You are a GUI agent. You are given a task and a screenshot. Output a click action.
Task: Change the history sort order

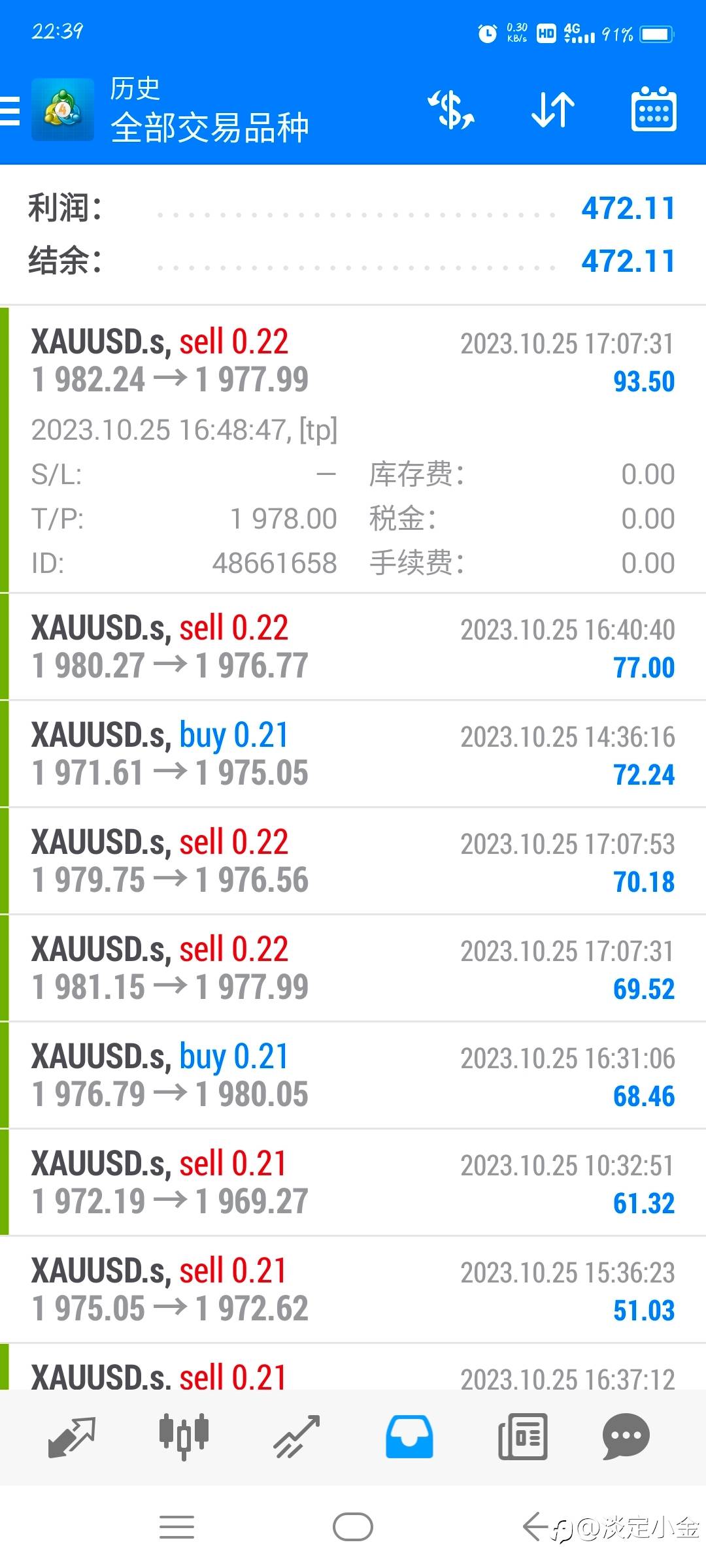[x=552, y=110]
